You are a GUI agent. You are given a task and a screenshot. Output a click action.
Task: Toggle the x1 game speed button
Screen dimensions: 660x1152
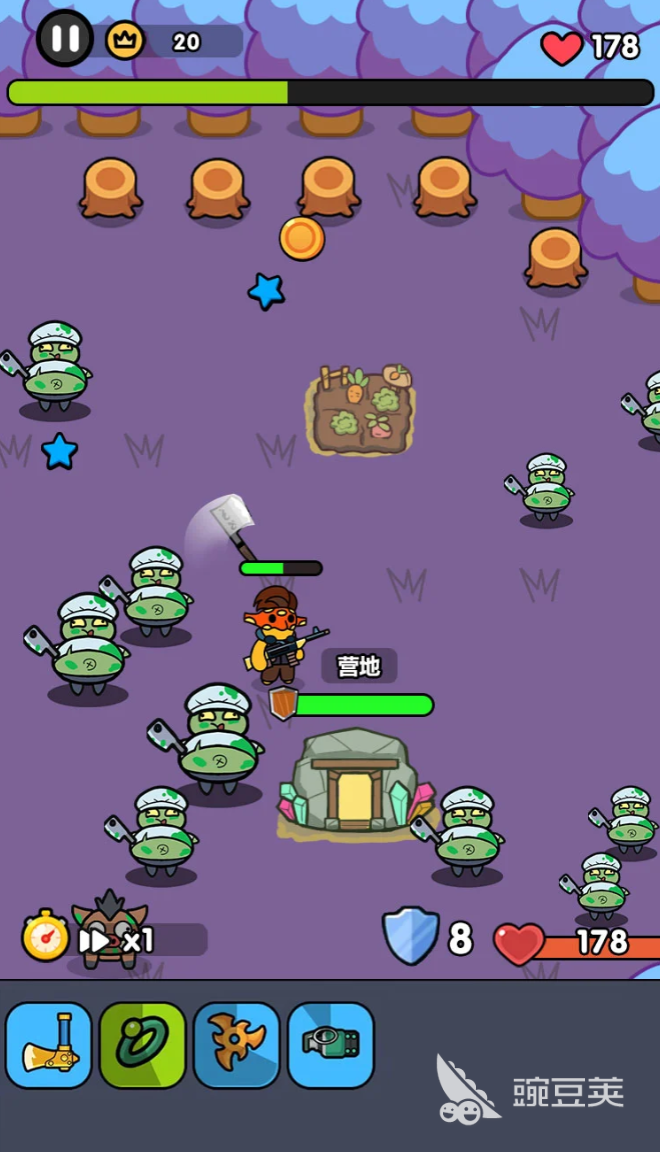(x=116, y=940)
